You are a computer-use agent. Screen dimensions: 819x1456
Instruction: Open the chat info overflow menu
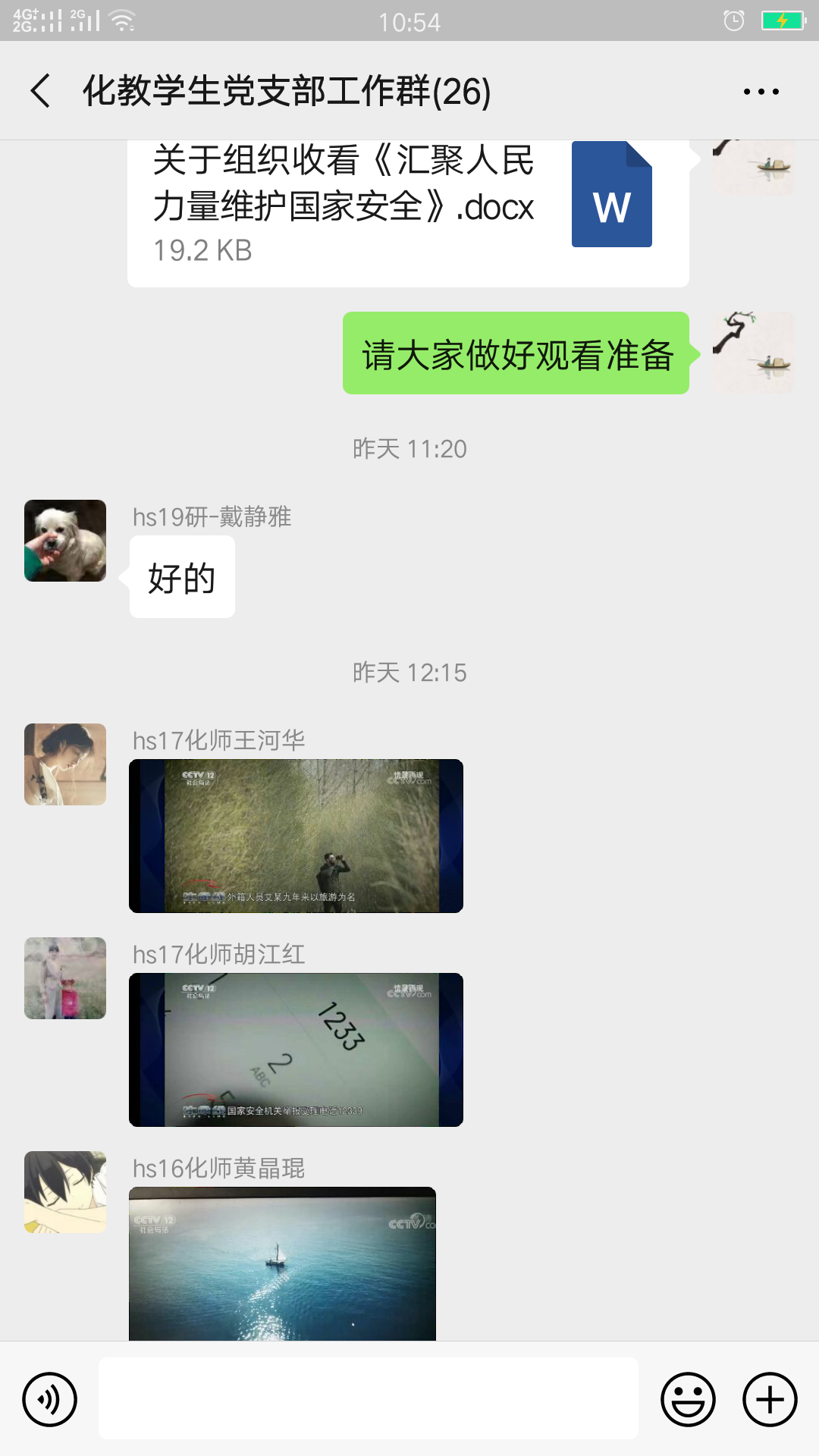[761, 92]
